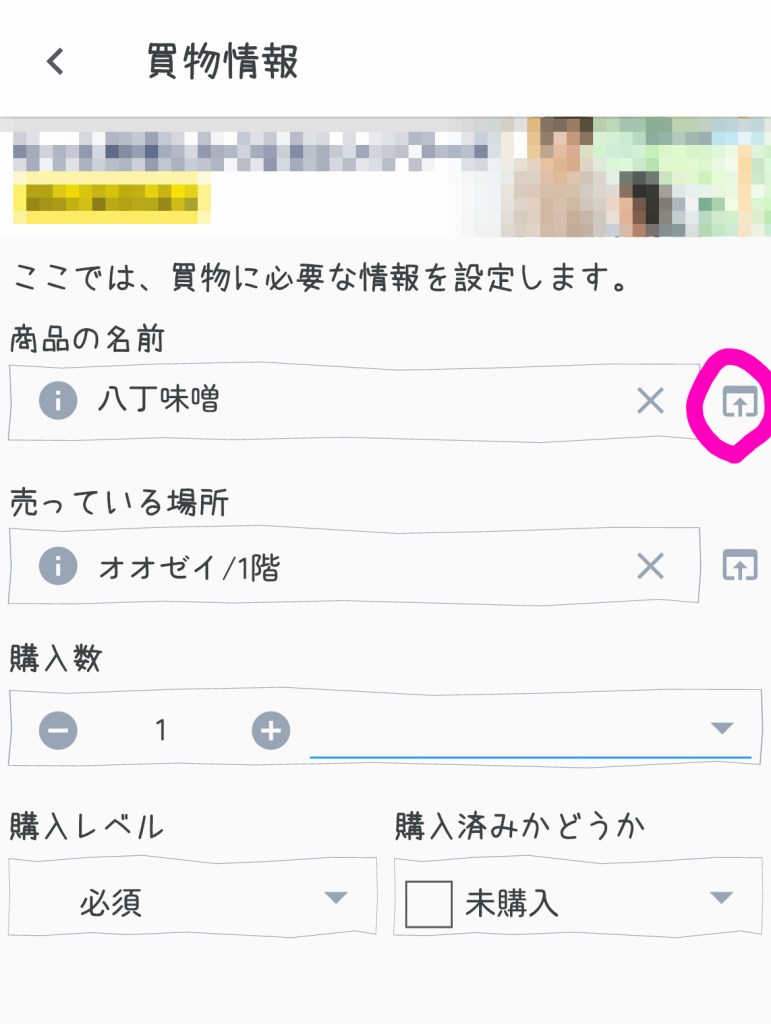Expand the 購入数 unit dropdown
Image resolution: width=771 pixels, height=1024 pixels.
pos(722,729)
